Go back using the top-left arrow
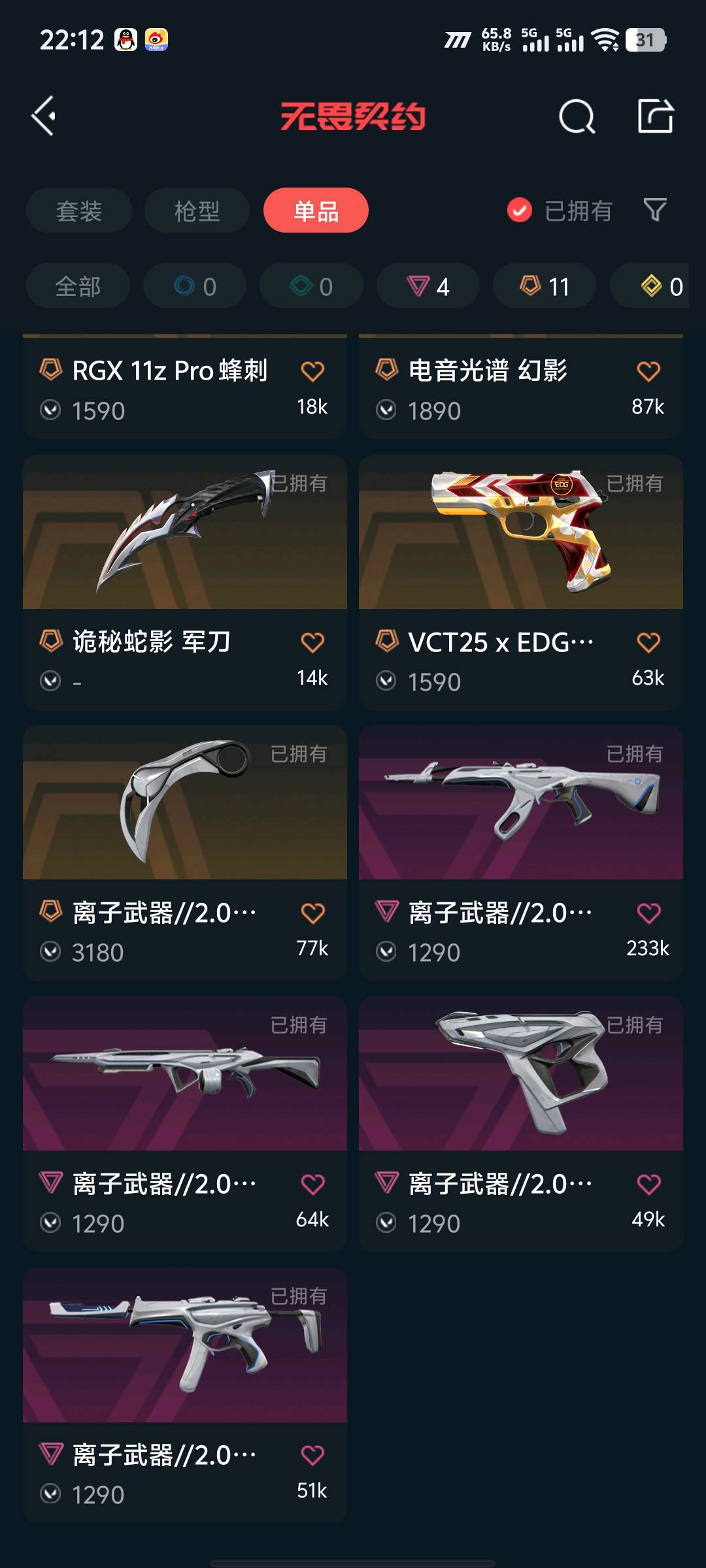This screenshot has width=706, height=1568. coord(44,116)
